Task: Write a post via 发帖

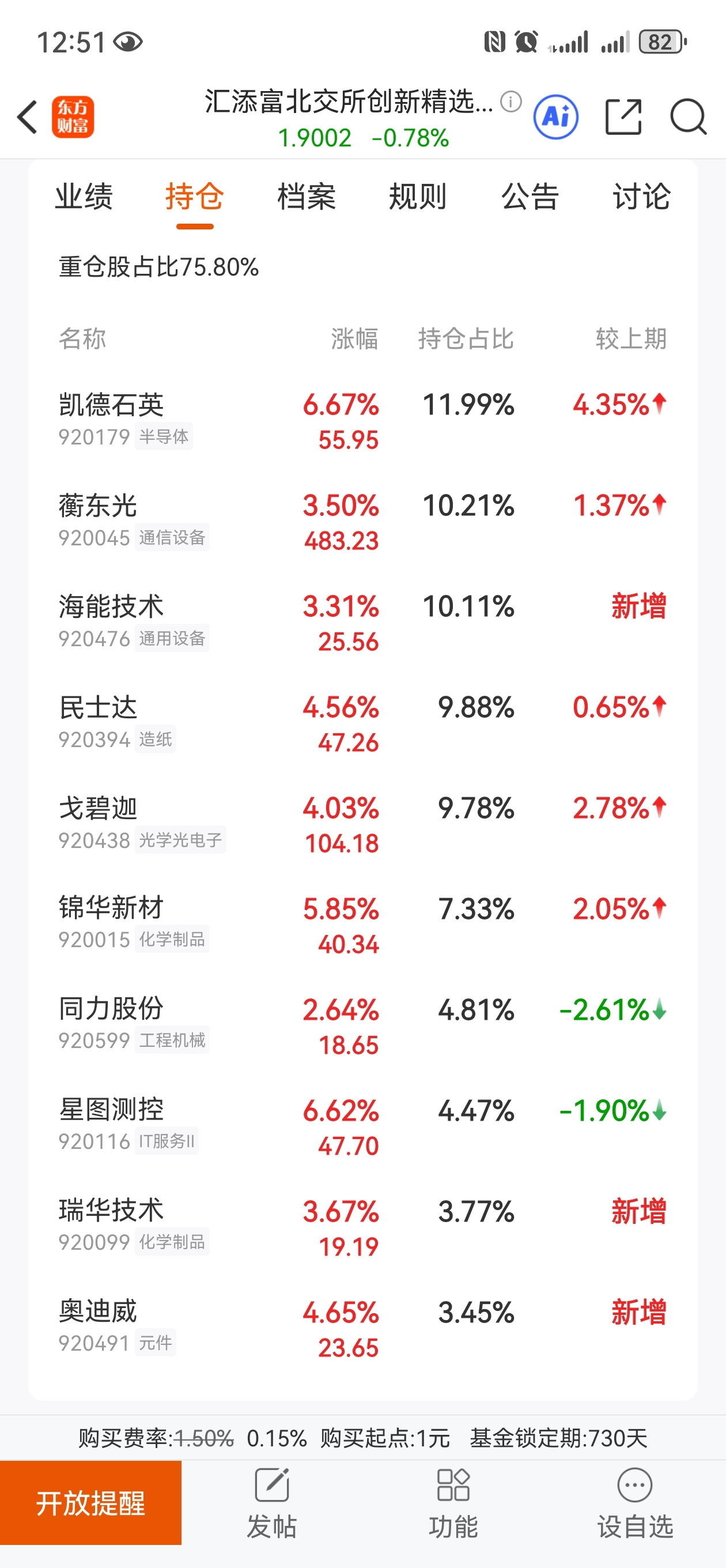Action: click(x=271, y=1503)
